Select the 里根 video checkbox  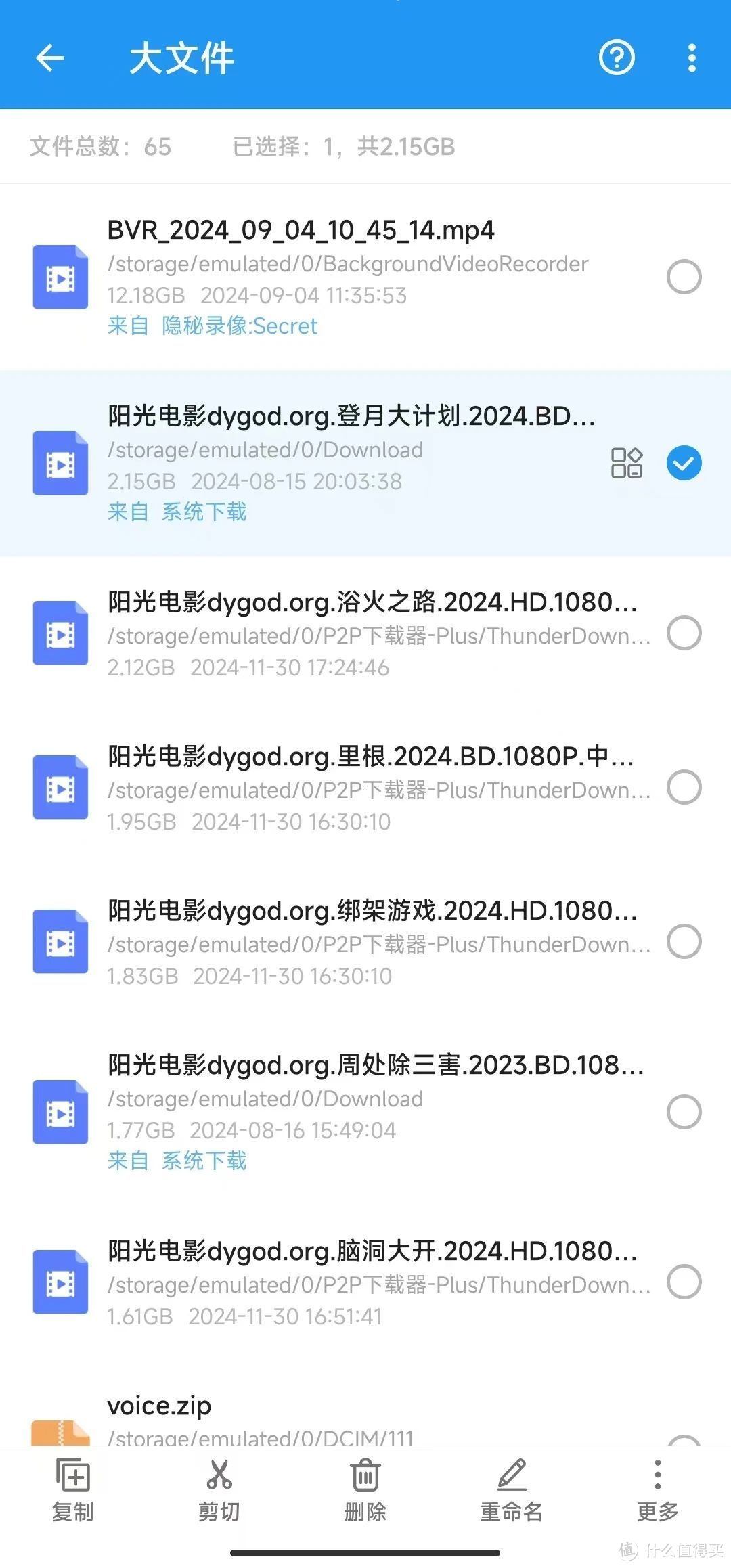click(x=684, y=788)
